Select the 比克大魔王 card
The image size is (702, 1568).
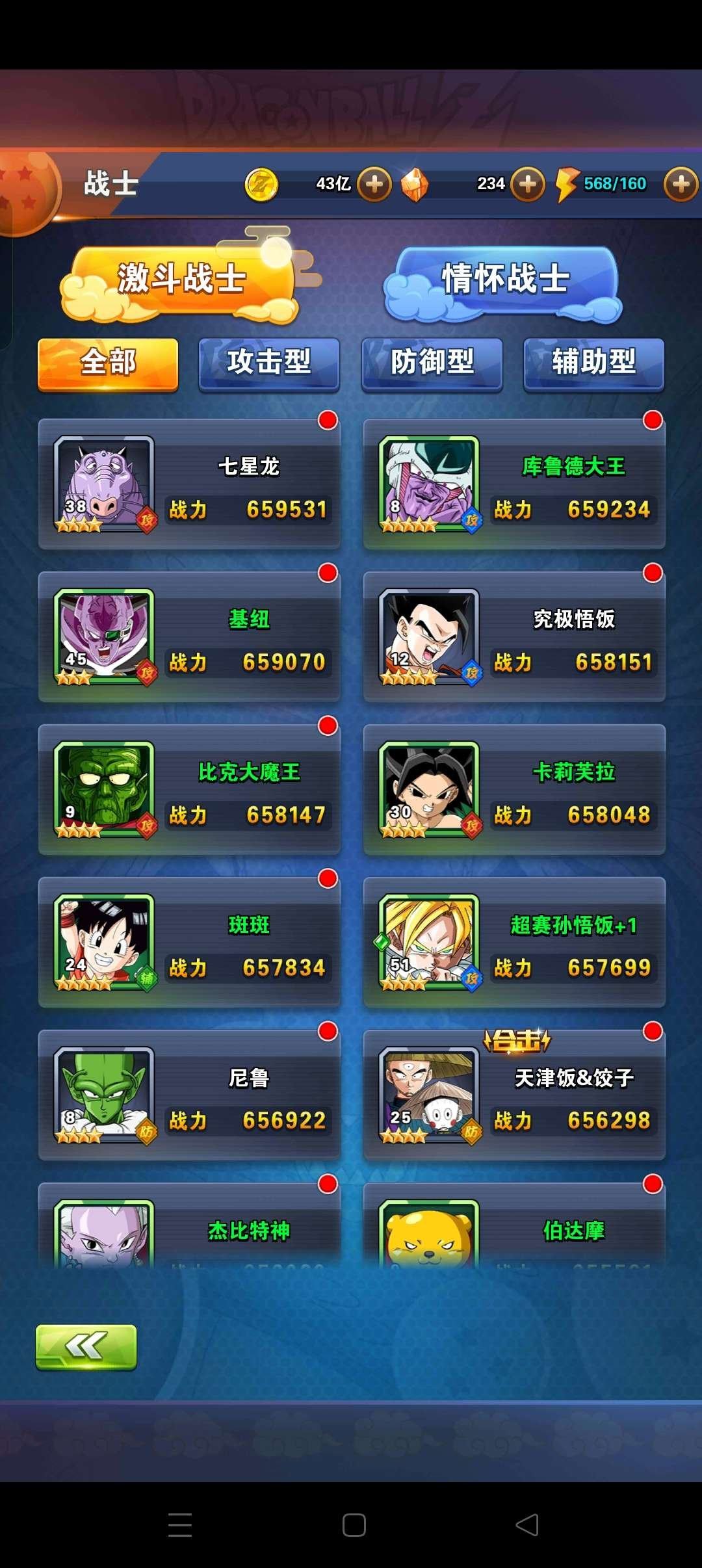[x=189, y=791]
